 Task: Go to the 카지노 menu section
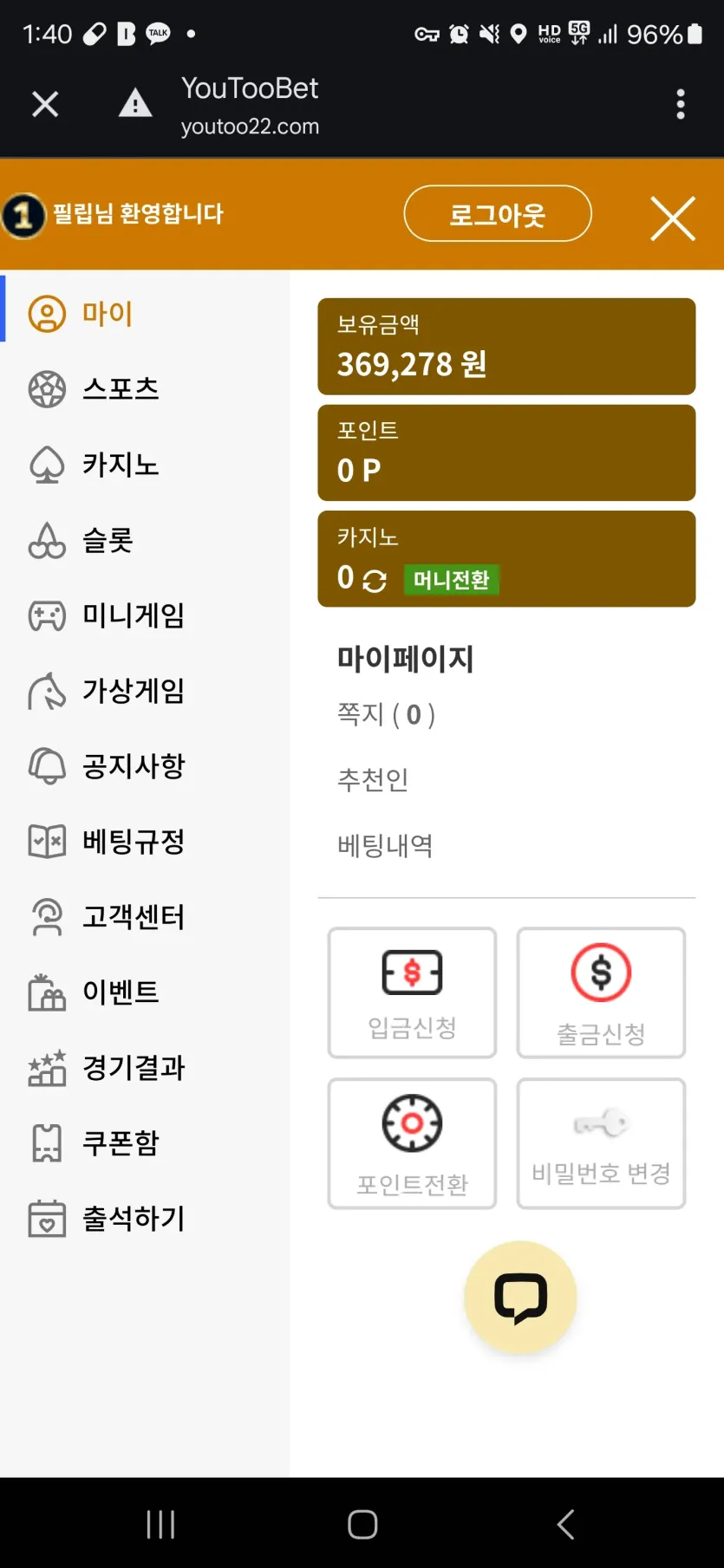(x=120, y=465)
